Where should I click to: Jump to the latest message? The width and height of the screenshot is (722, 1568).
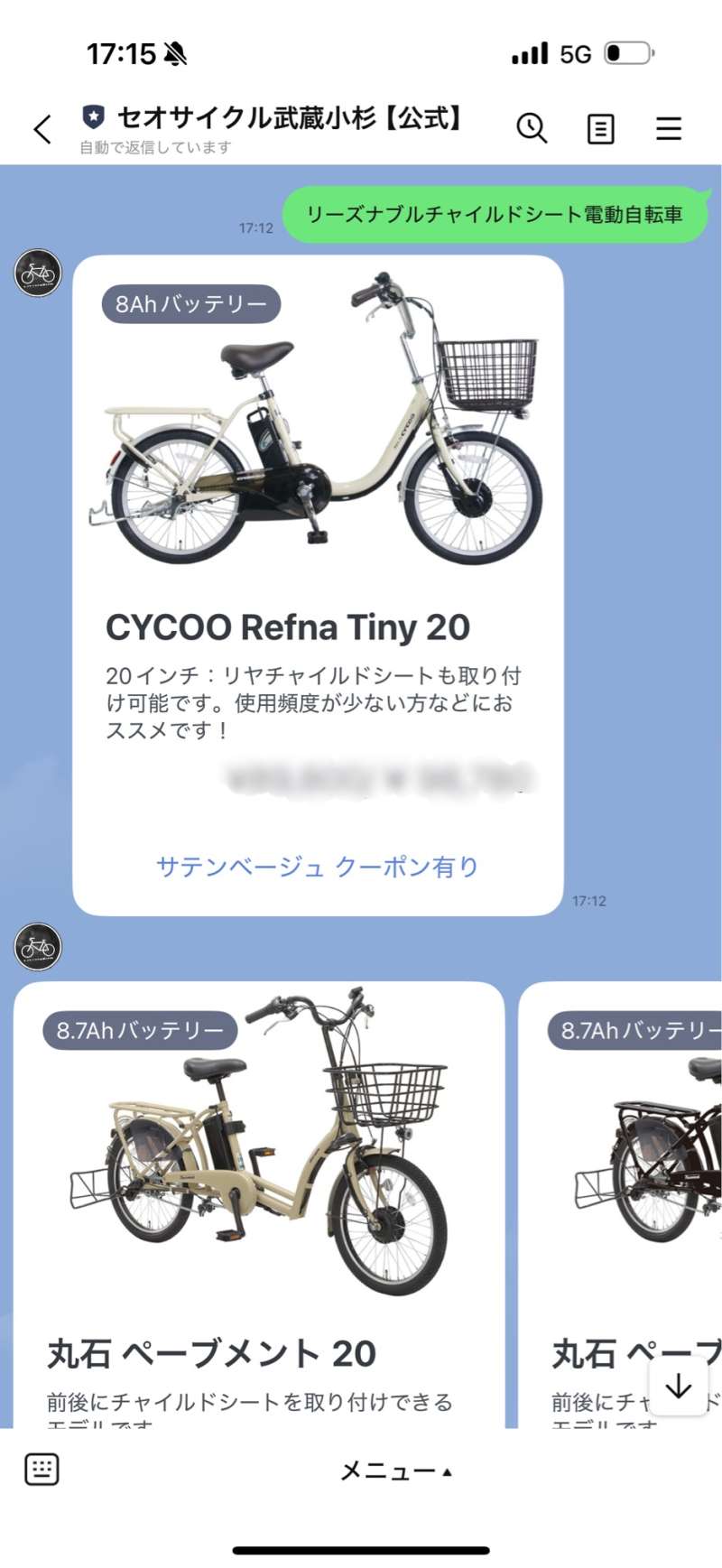tap(678, 1386)
